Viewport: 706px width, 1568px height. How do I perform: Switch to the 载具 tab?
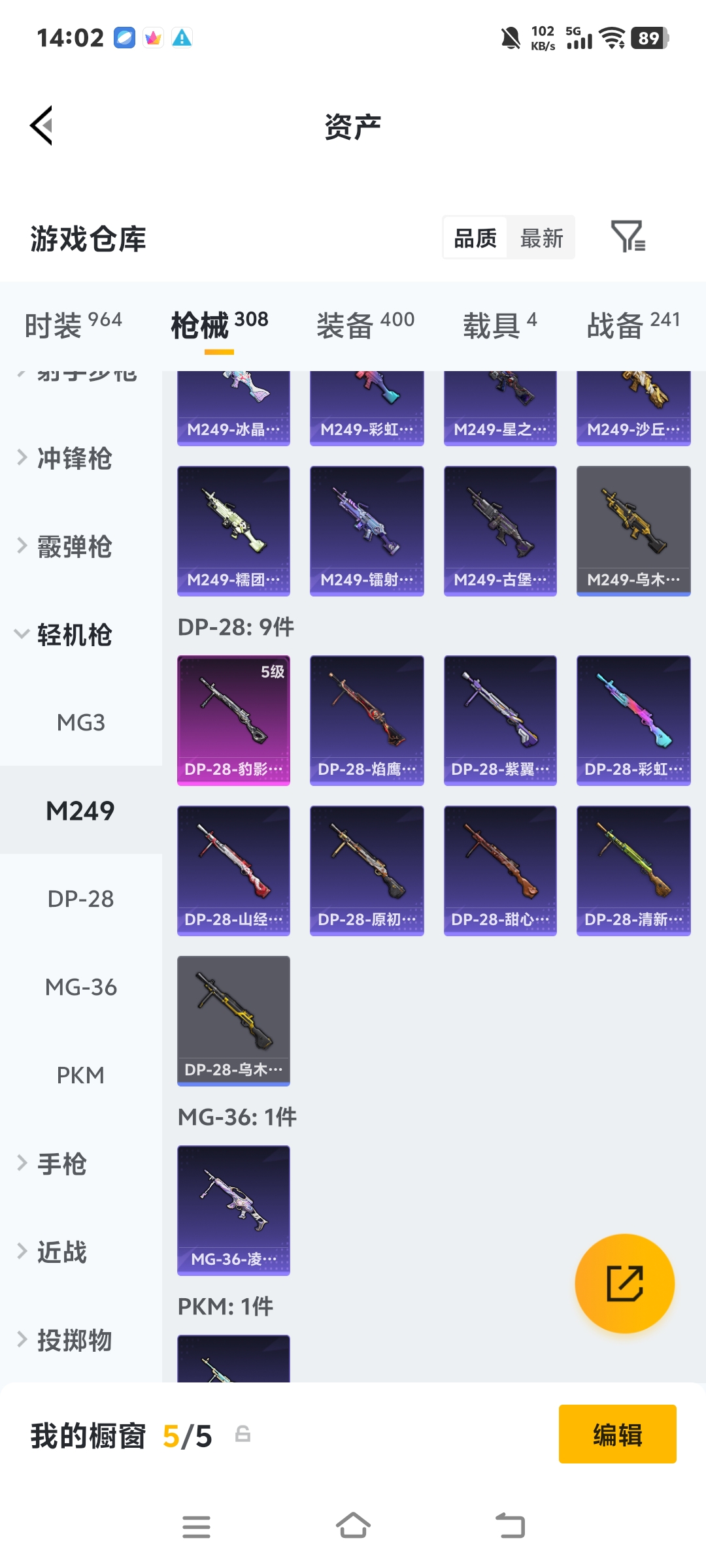tap(499, 325)
